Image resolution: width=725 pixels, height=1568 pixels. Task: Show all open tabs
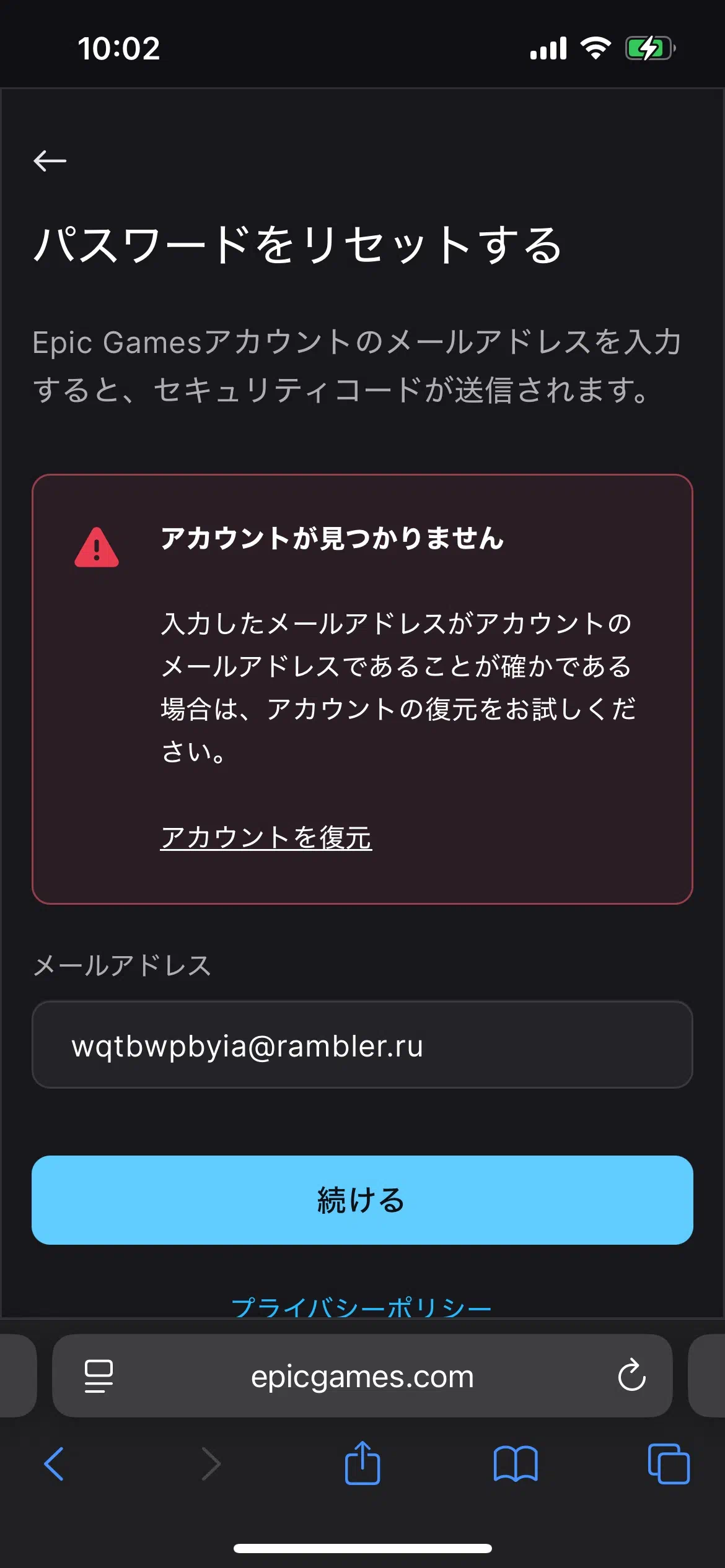point(669,1464)
